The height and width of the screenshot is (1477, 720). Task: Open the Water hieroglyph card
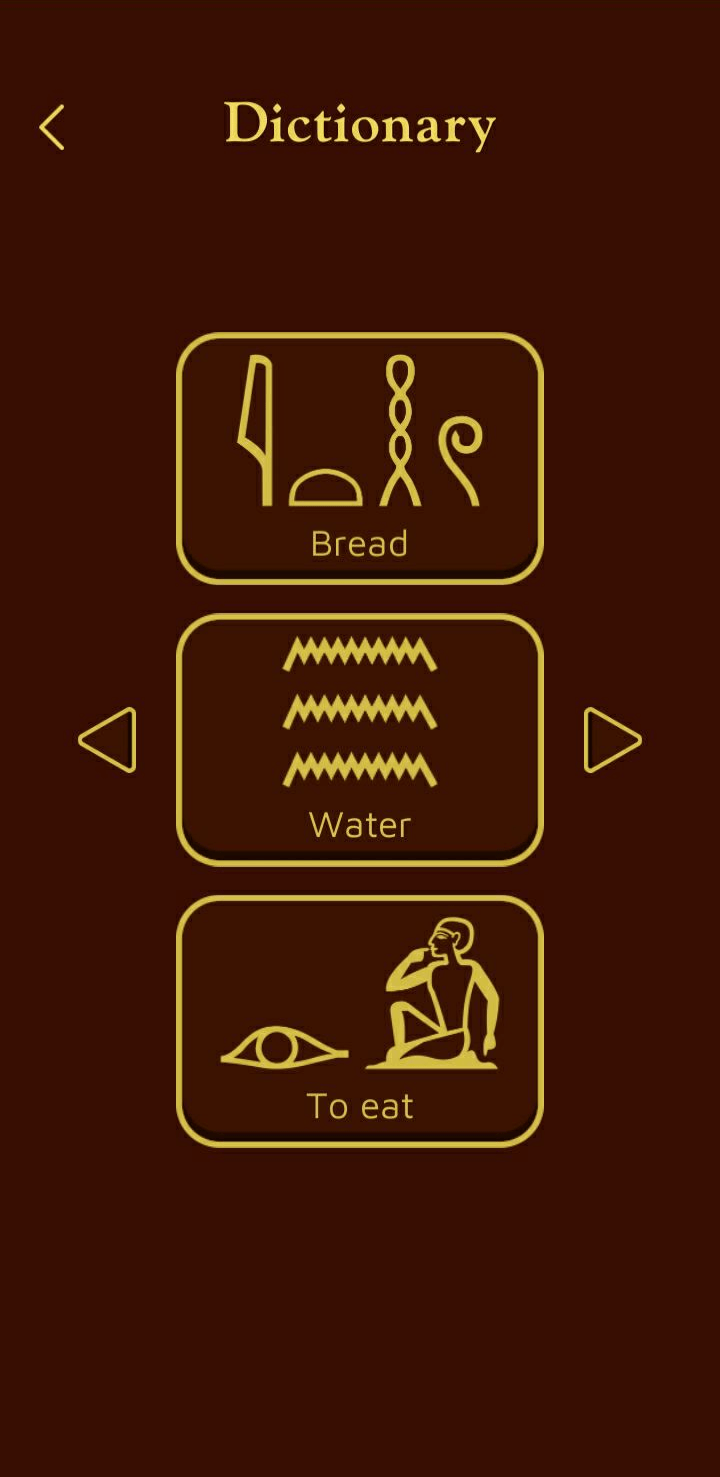[360, 739]
